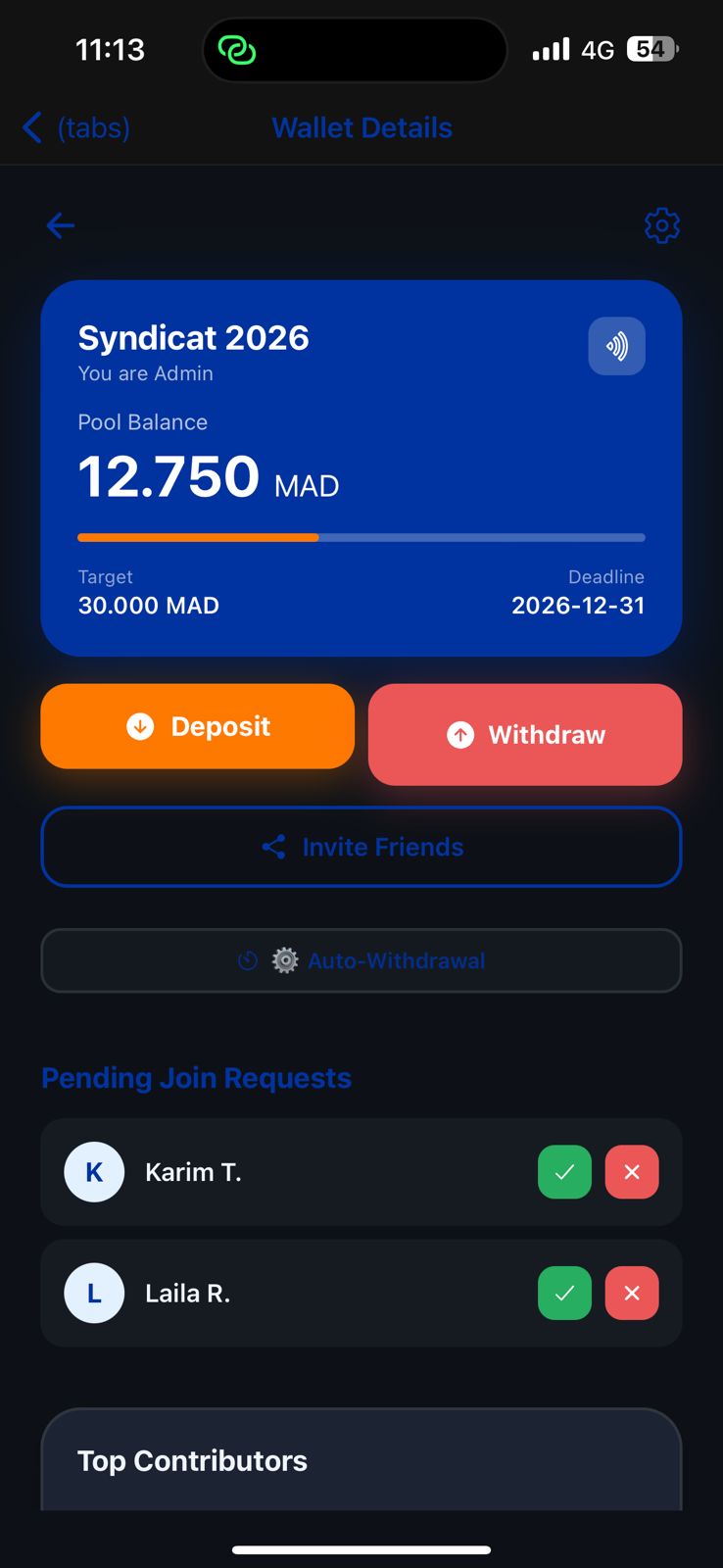Click the blue back arrow below the header
Viewport: 723px width, 1568px height.
(60, 225)
